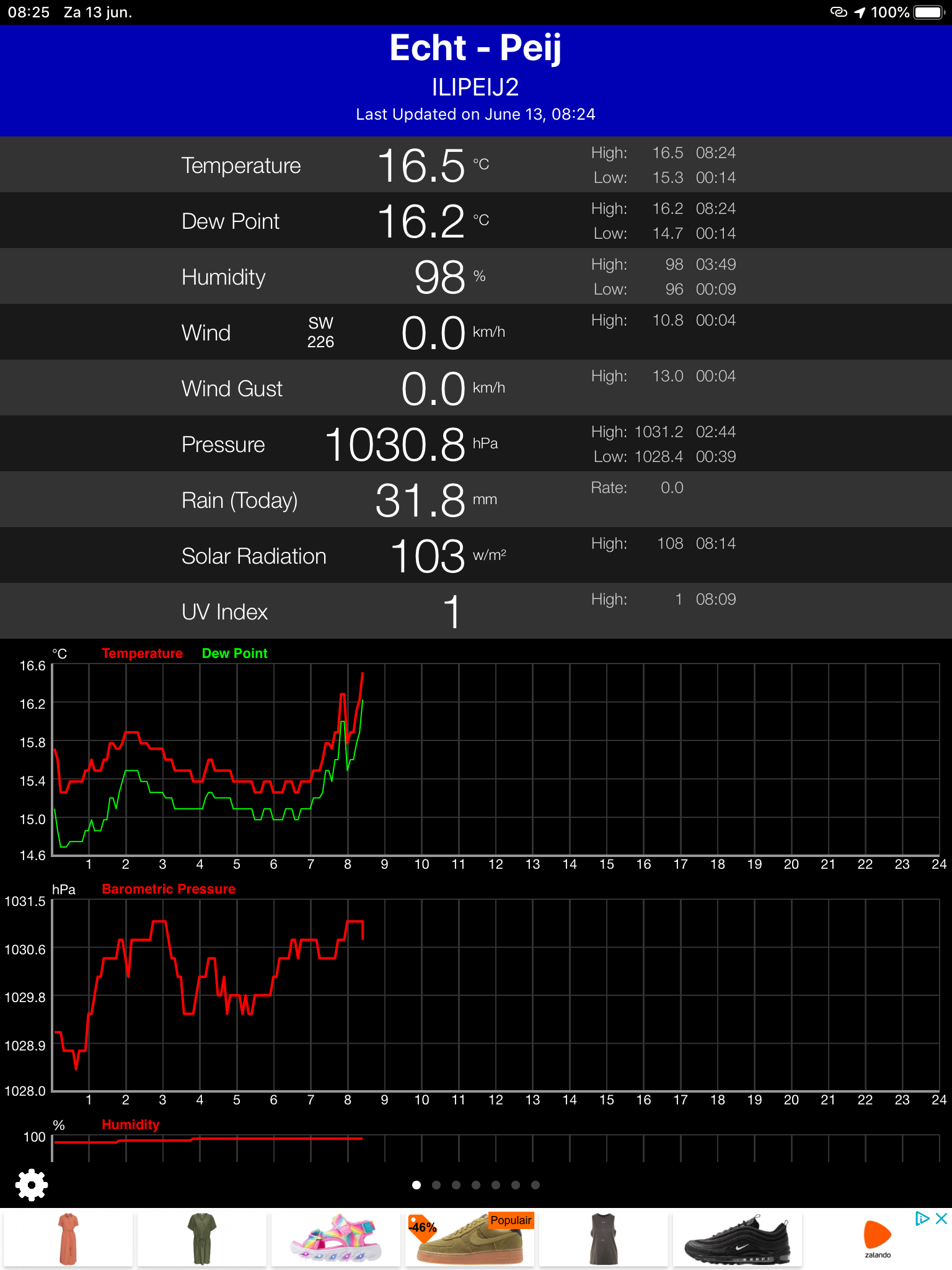Open the rainbow sandal ad item

336,1239
